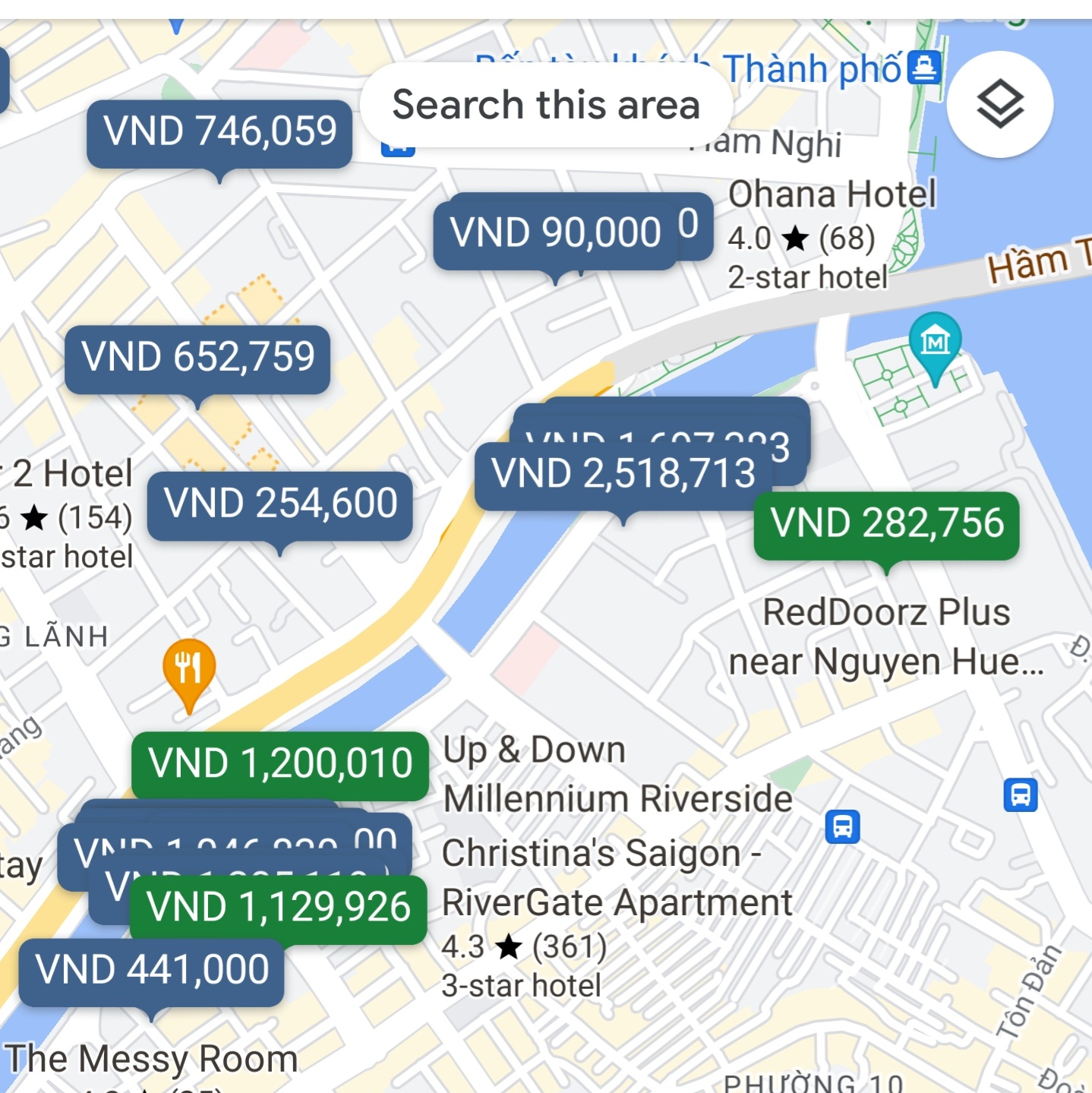The image size is (1092, 1093).
Task: Select the VND 746,059 hotel price marker
Action: point(219,131)
